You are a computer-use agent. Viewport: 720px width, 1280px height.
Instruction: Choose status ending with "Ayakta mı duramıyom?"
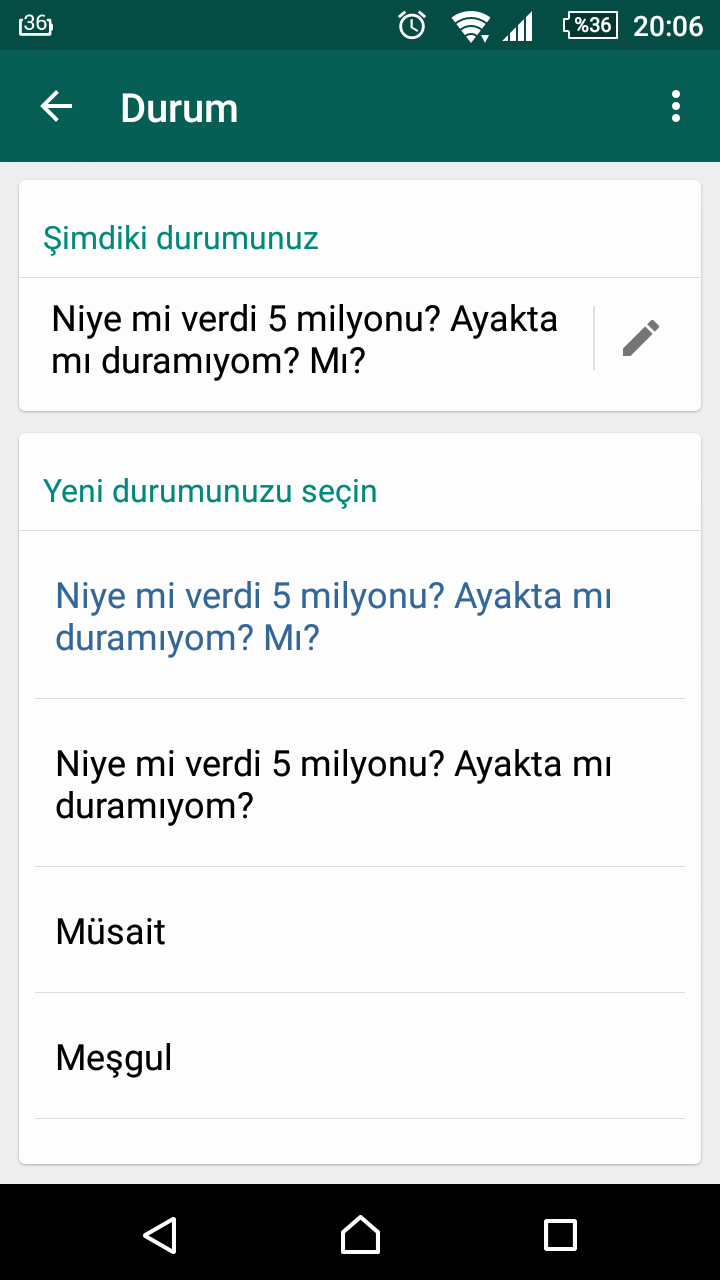tap(360, 783)
